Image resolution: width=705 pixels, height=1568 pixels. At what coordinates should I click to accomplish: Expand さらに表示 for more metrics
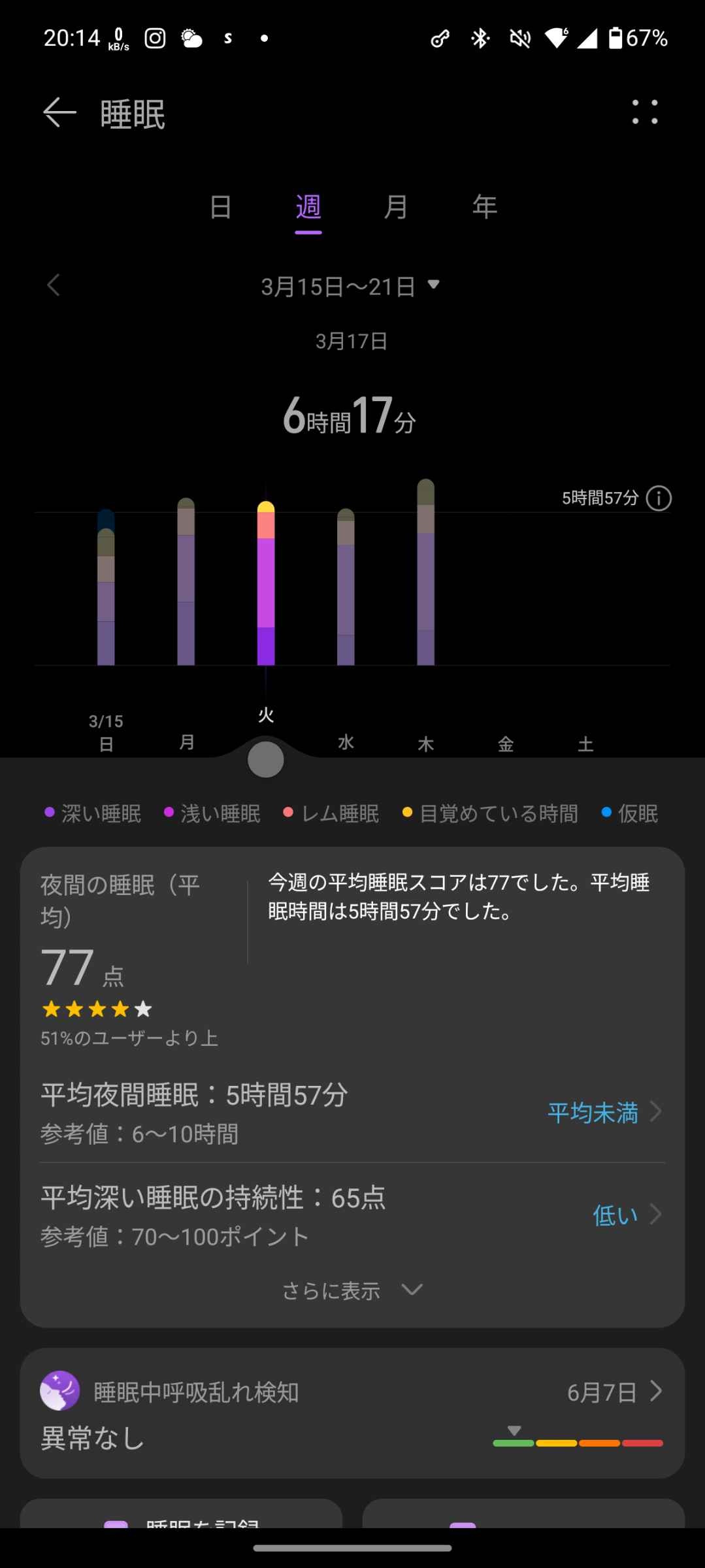pyautogui.click(x=352, y=1290)
